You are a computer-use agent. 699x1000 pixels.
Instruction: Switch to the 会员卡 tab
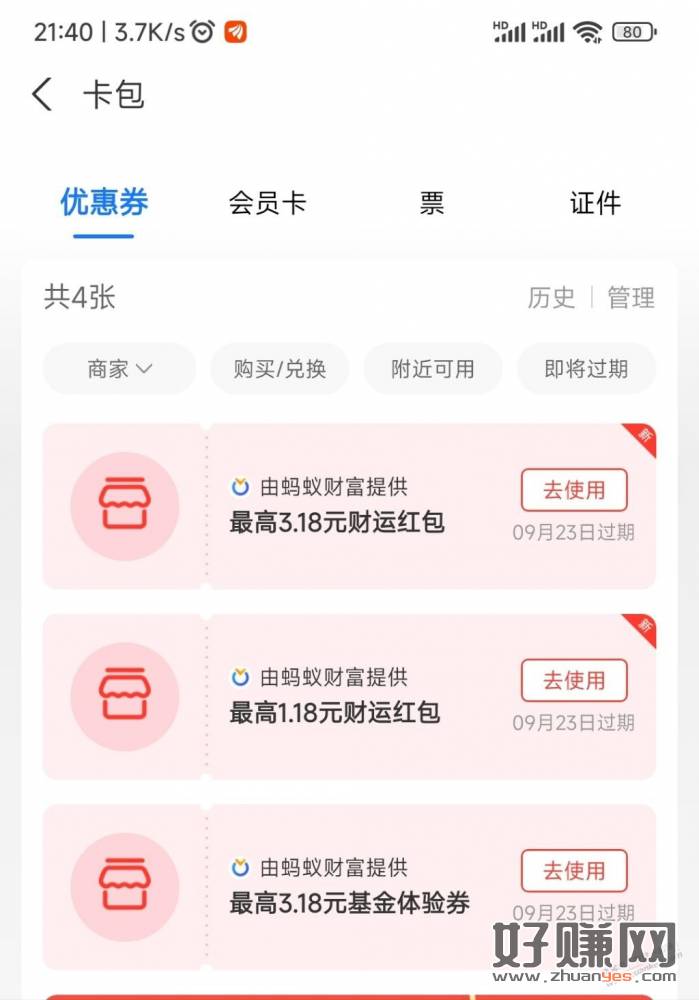267,203
